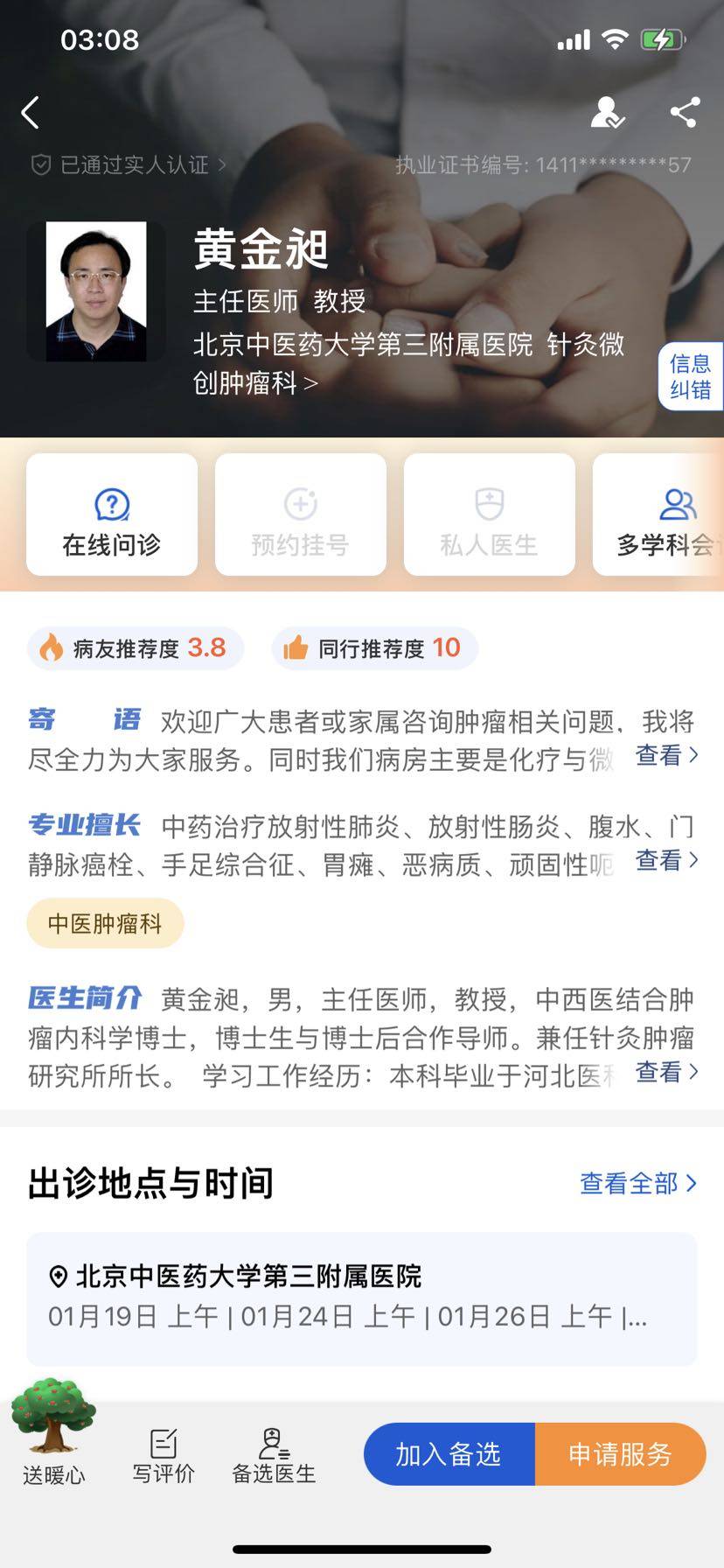Start 在线问诊 online consultation
Image resolution: width=724 pixels, height=1568 pixels.
pos(112,514)
